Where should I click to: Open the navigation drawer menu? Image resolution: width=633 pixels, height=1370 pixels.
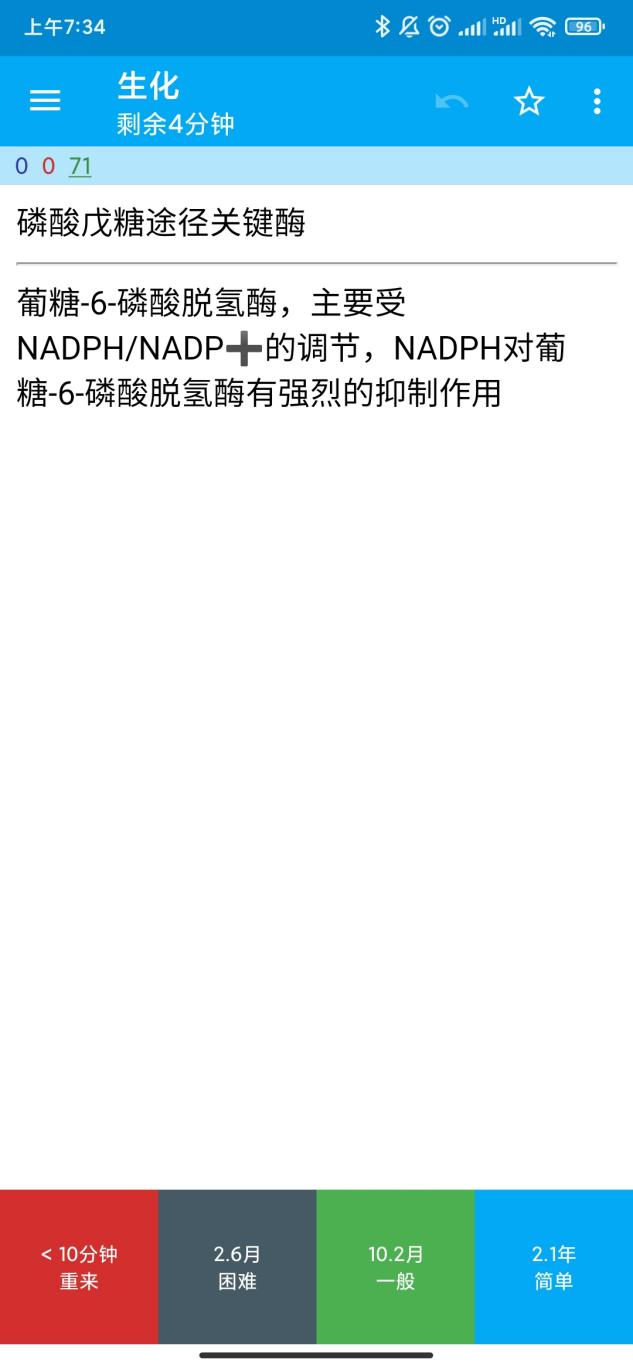tap(45, 101)
